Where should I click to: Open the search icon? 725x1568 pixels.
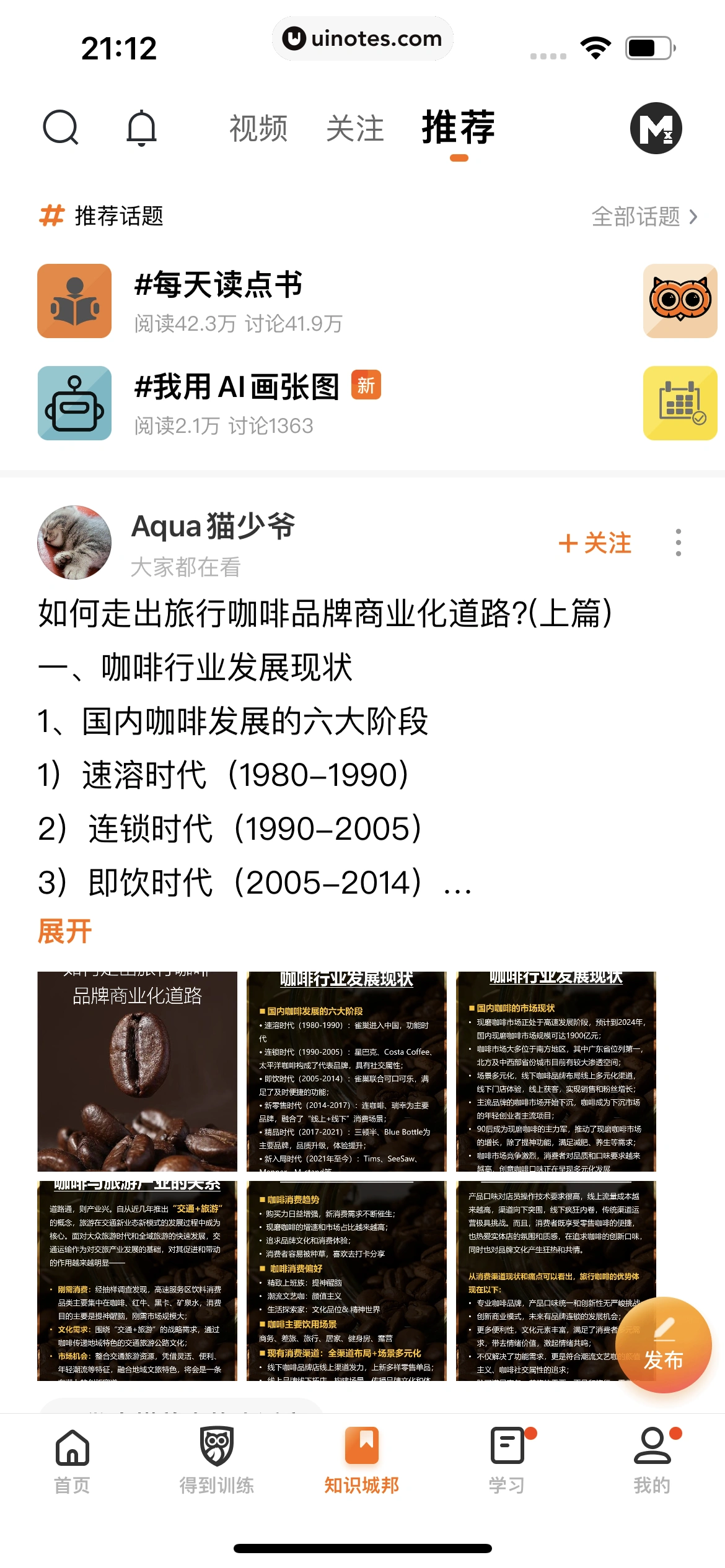pyautogui.click(x=61, y=128)
